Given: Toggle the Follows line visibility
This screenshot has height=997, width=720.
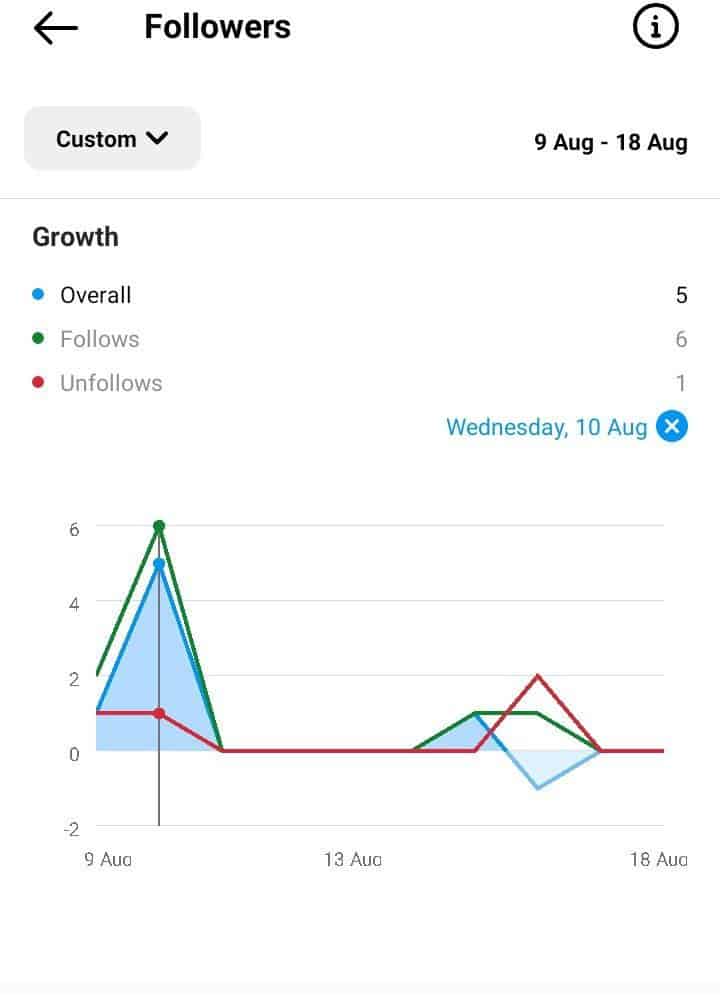Looking at the screenshot, I should pyautogui.click(x=99, y=338).
